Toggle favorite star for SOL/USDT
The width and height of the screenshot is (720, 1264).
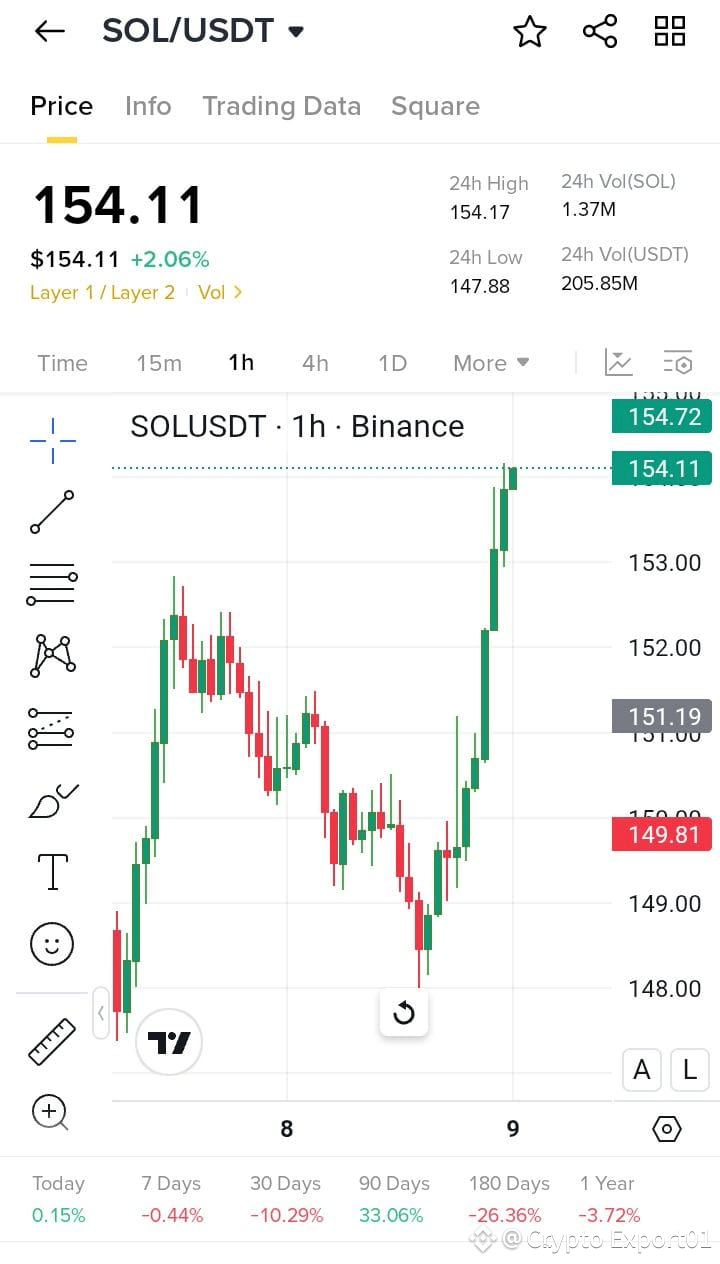pos(529,31)
